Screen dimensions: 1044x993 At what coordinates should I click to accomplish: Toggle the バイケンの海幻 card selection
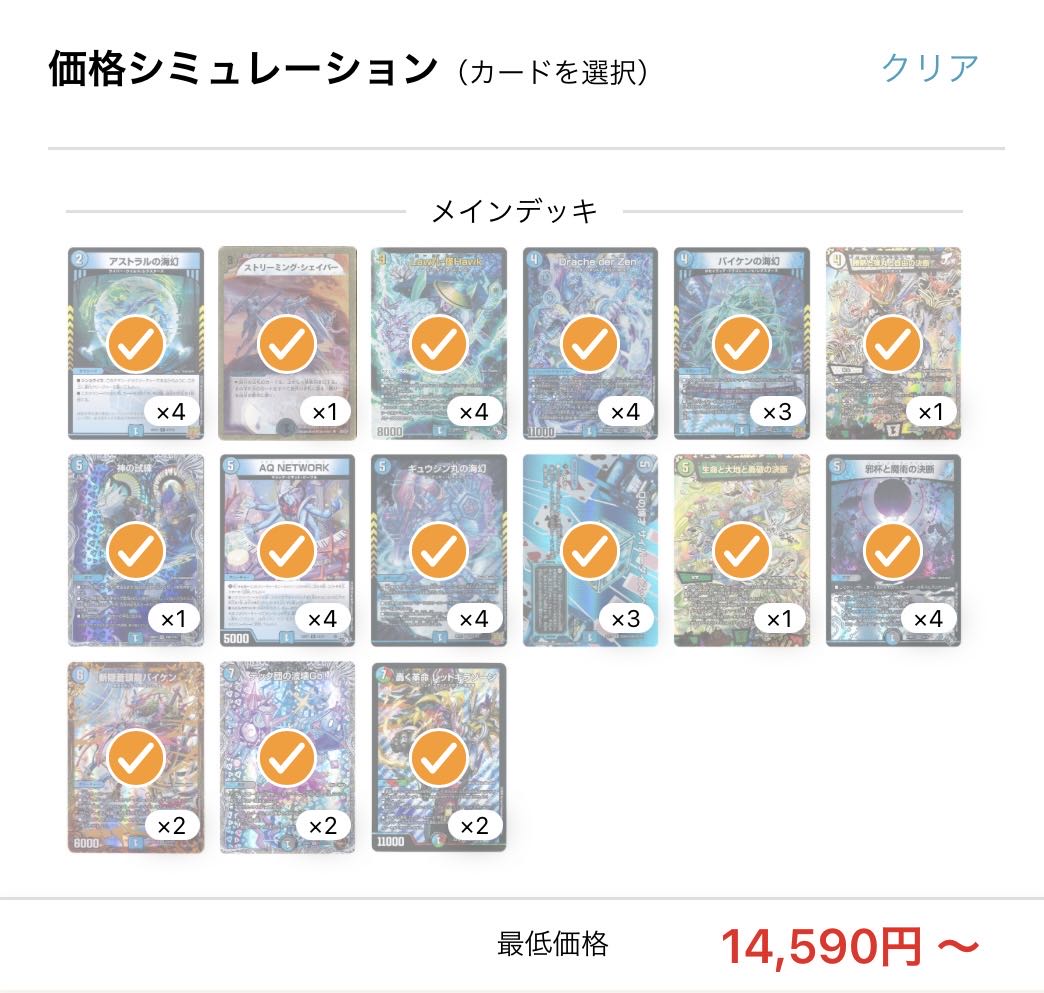[x=742, y=344]
